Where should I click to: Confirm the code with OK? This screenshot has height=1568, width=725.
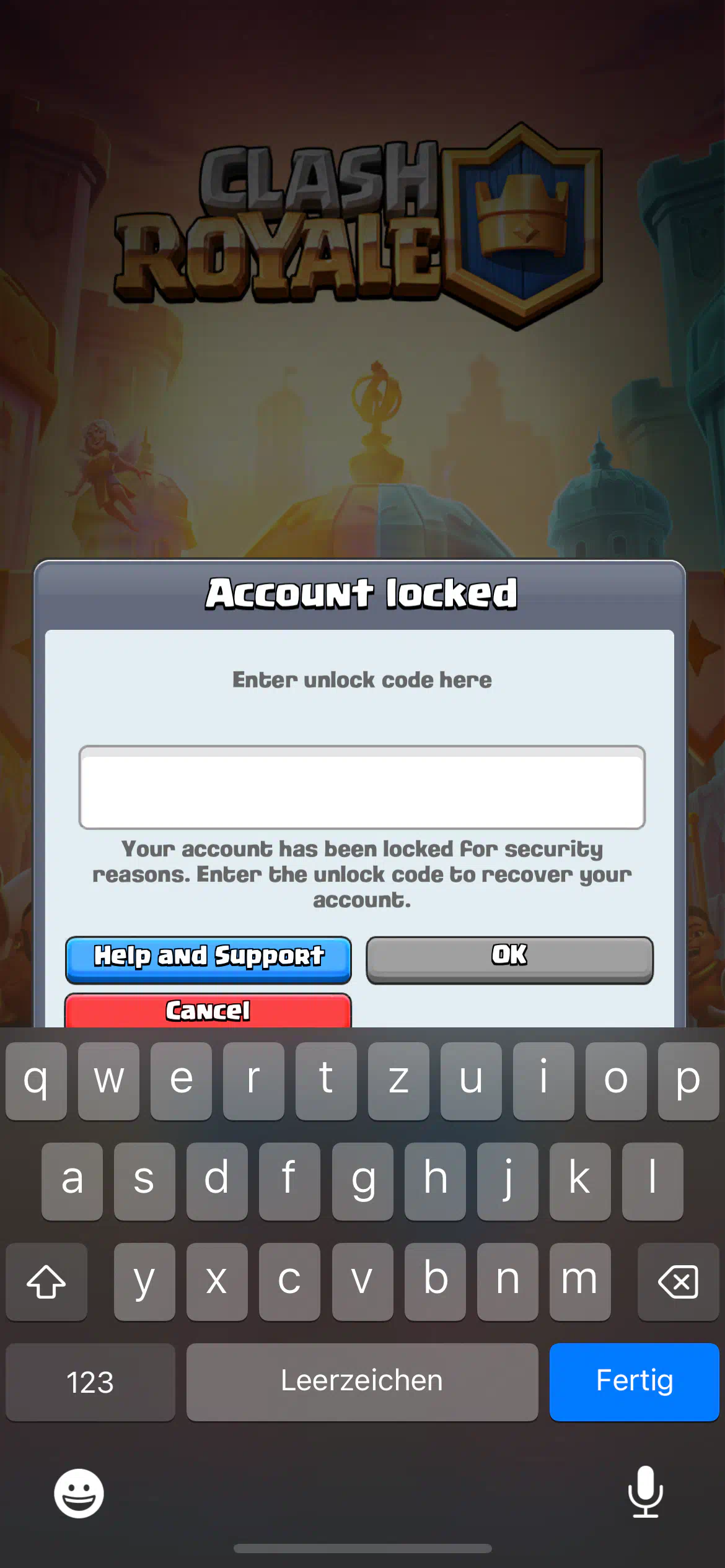point(509,959)
